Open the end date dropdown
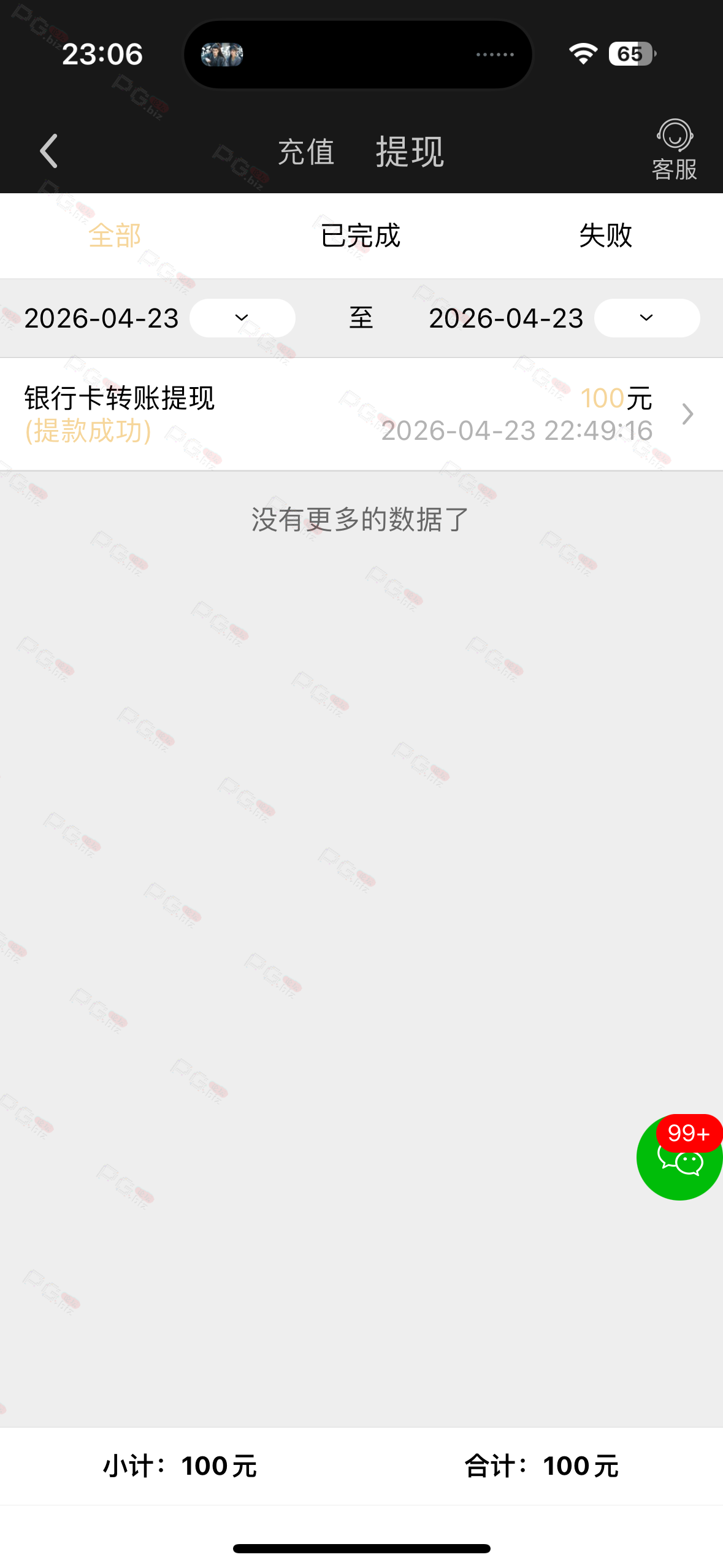Screen dimensions: 723x1568 tap(646, 318)
